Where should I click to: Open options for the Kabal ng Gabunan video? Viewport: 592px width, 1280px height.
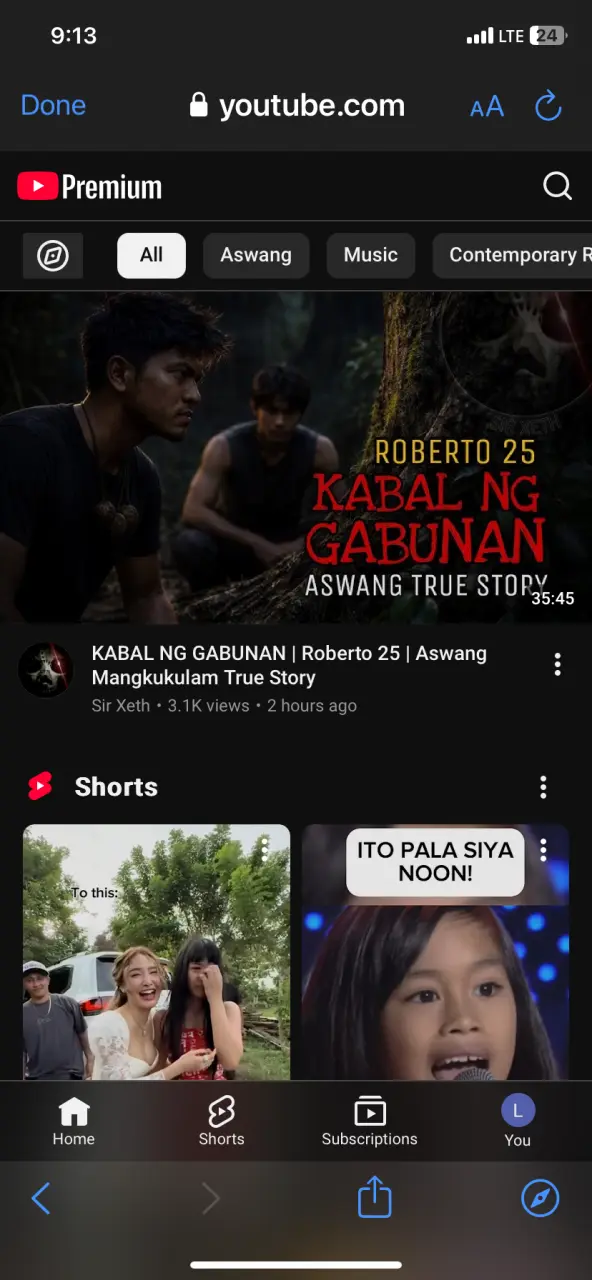[x=557, y=664]
